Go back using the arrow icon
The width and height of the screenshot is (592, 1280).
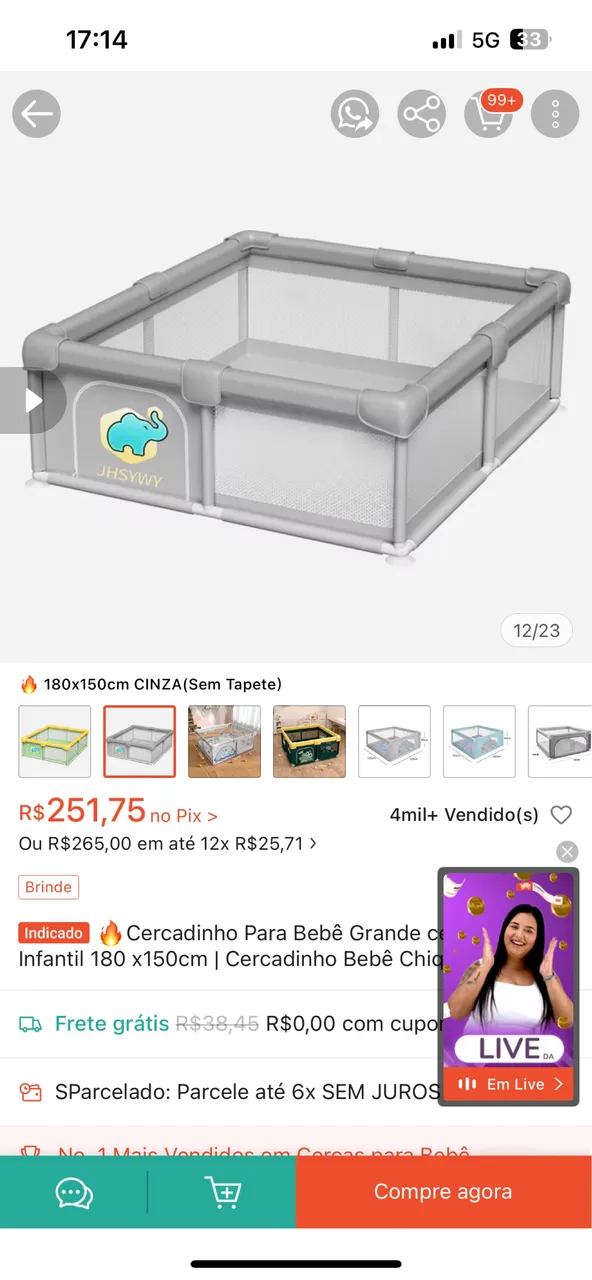[x=37, y=114]
